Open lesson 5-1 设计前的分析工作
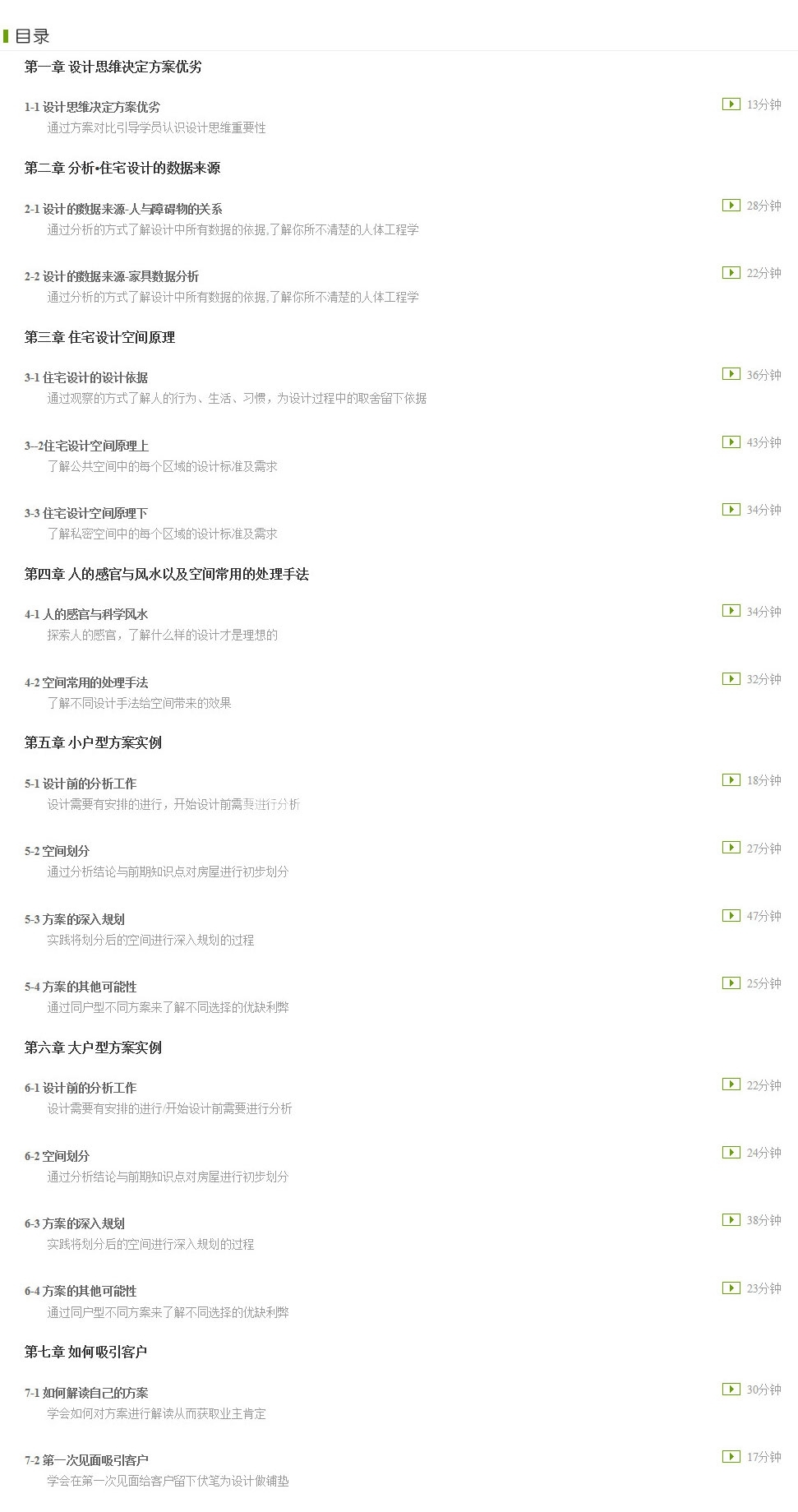Viewport: 798px width, 1512px height. pos(81,784)
